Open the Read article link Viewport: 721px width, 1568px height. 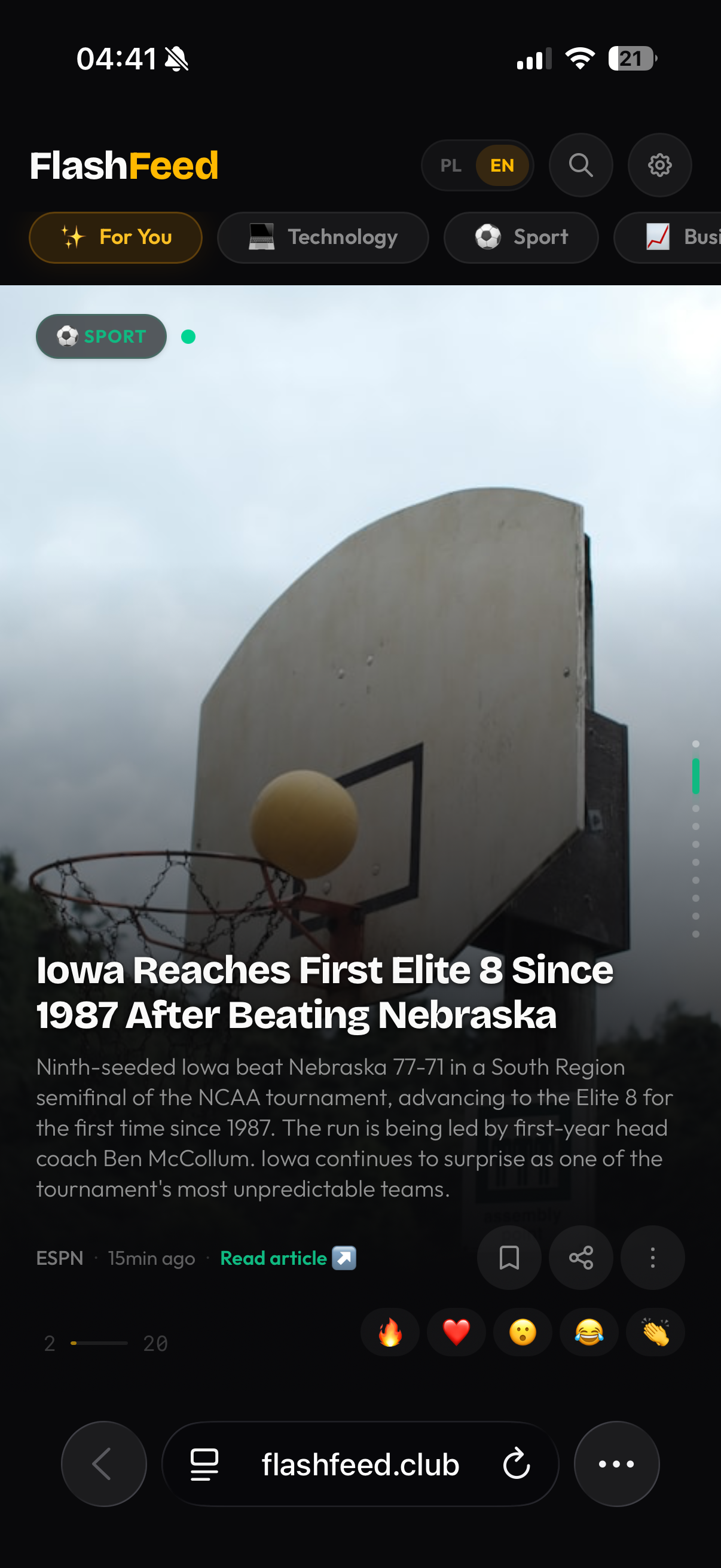coord(288,1258)
